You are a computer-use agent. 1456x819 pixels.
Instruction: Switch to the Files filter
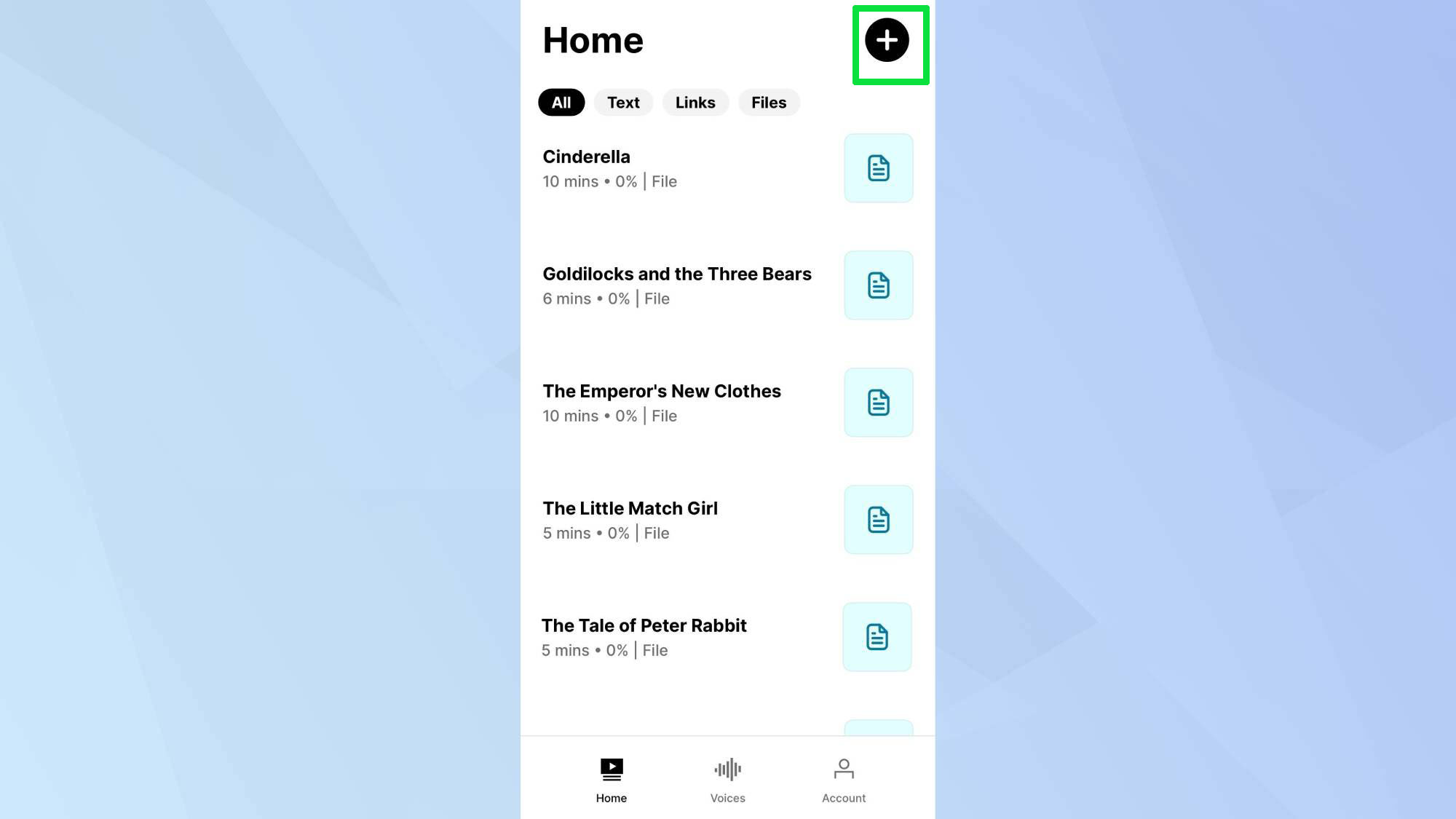coord(768,103)
